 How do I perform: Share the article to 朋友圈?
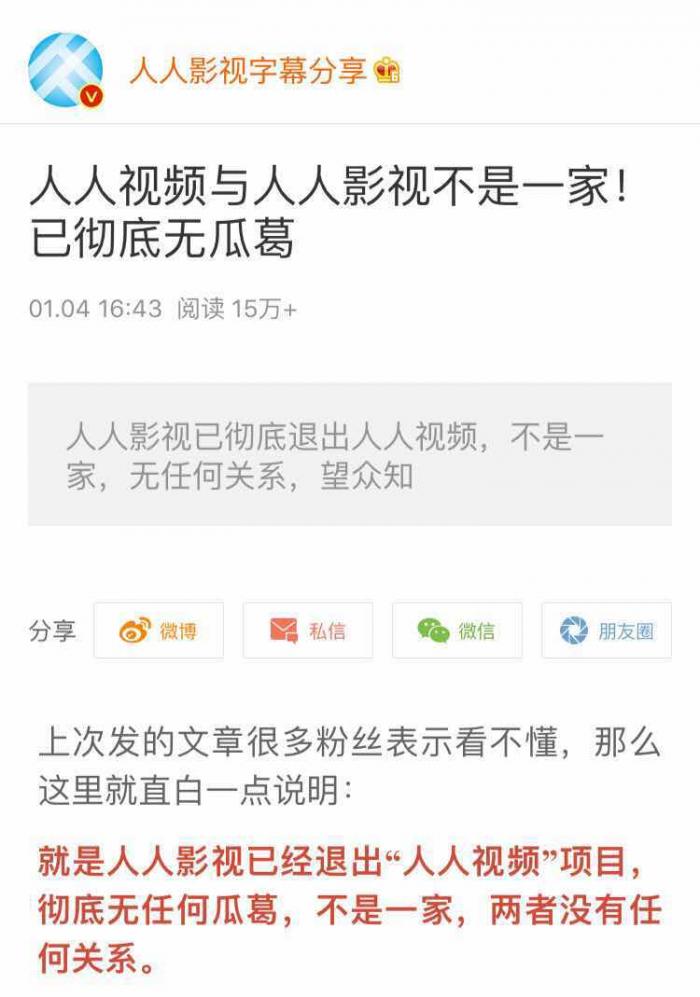click(x=606, y=630)
